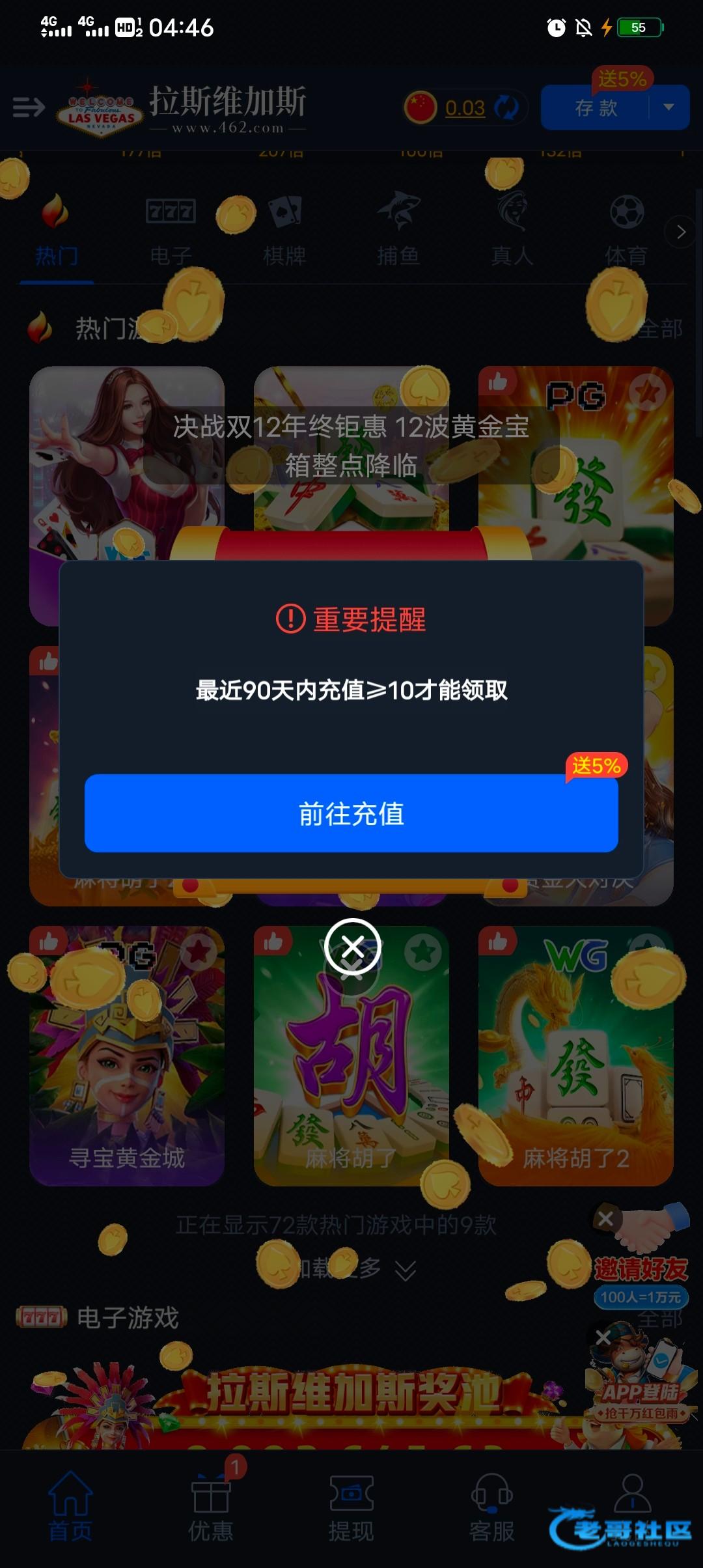Tap the 前往充值 button

(351, 813)
